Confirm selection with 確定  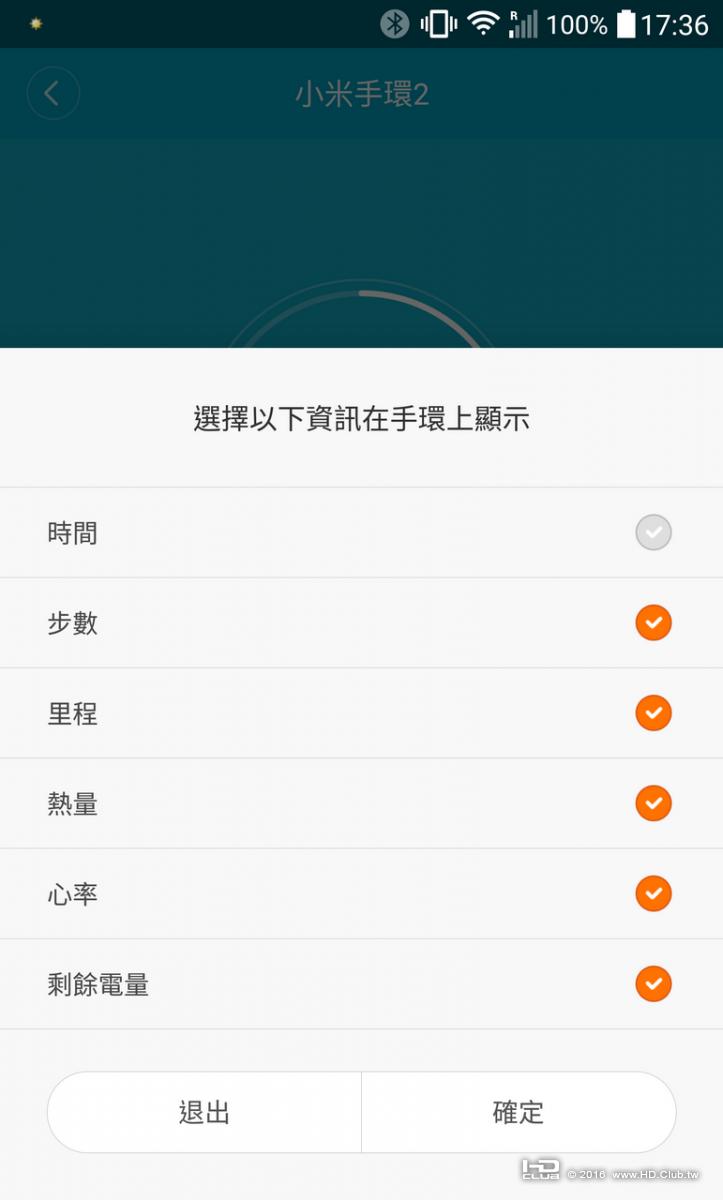tap(518, 1112)
